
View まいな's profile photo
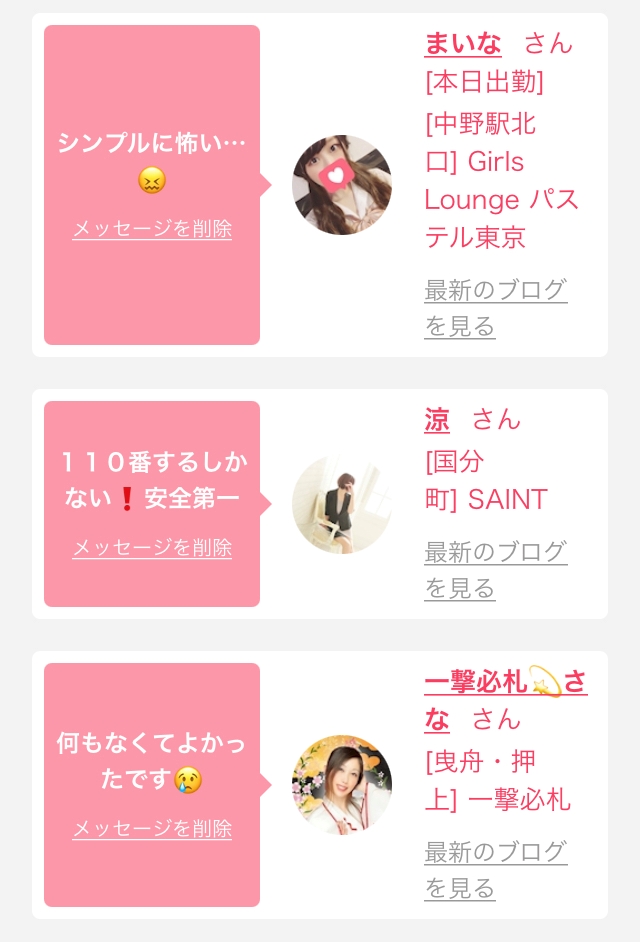tap(341, 185)
